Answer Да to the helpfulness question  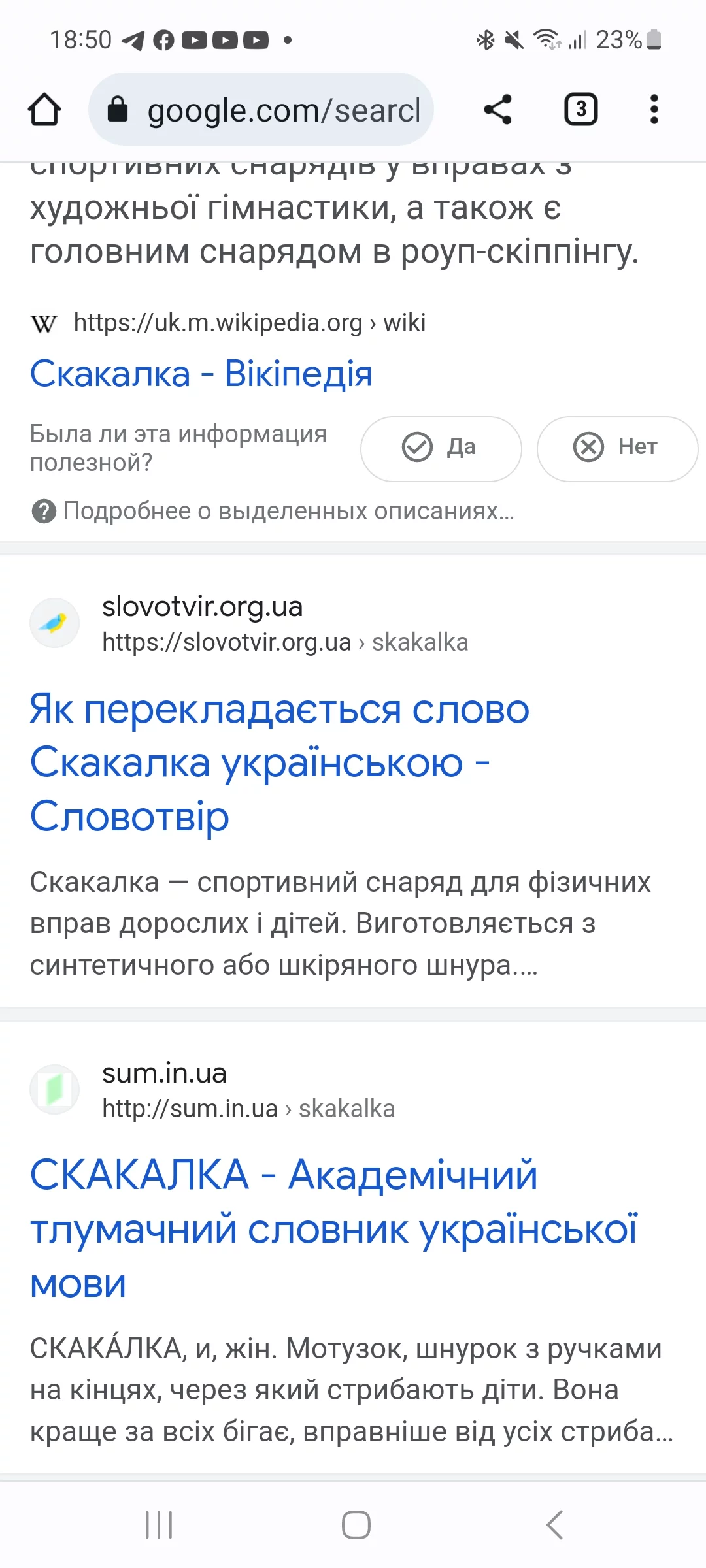point(441,448)
